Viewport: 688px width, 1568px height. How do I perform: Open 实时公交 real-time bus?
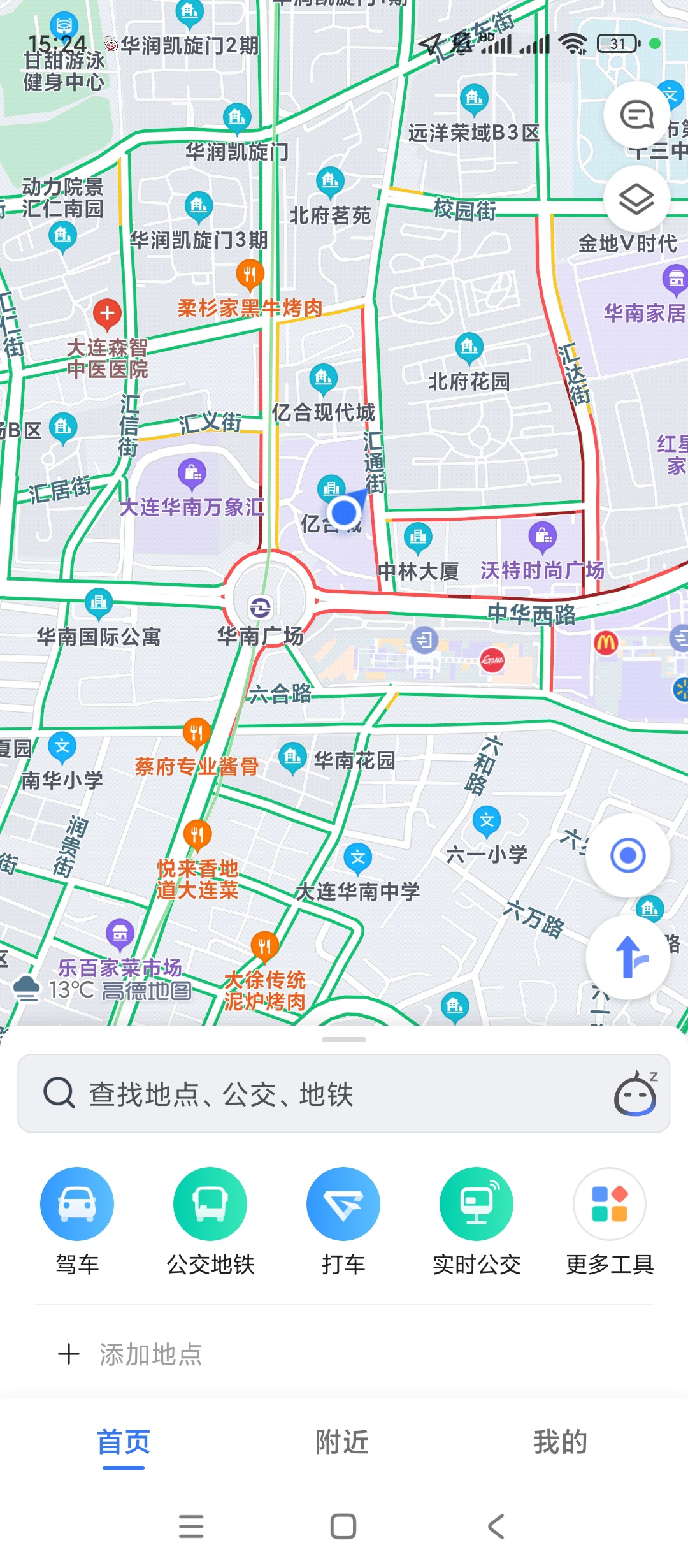click(477, 1204)
